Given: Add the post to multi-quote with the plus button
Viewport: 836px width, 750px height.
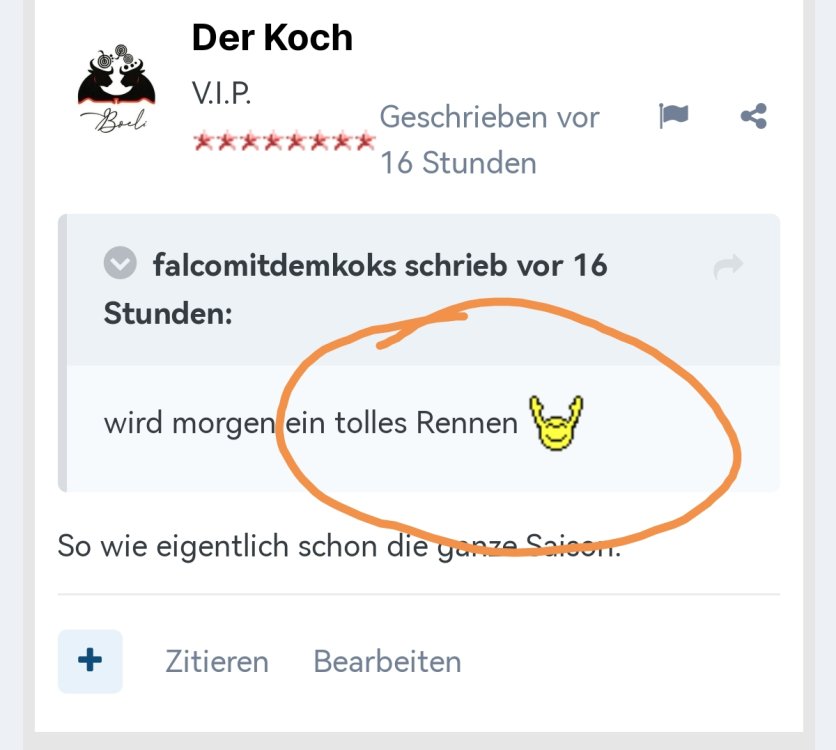Looking at the screenshot, I should point(90,661).
